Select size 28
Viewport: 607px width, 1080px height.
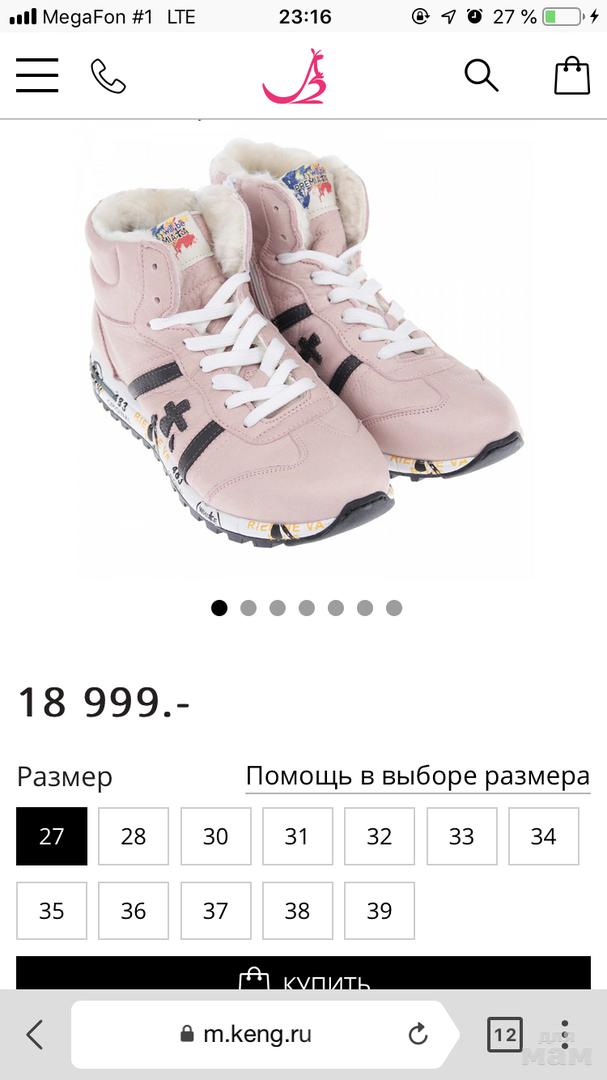(134, 836)
